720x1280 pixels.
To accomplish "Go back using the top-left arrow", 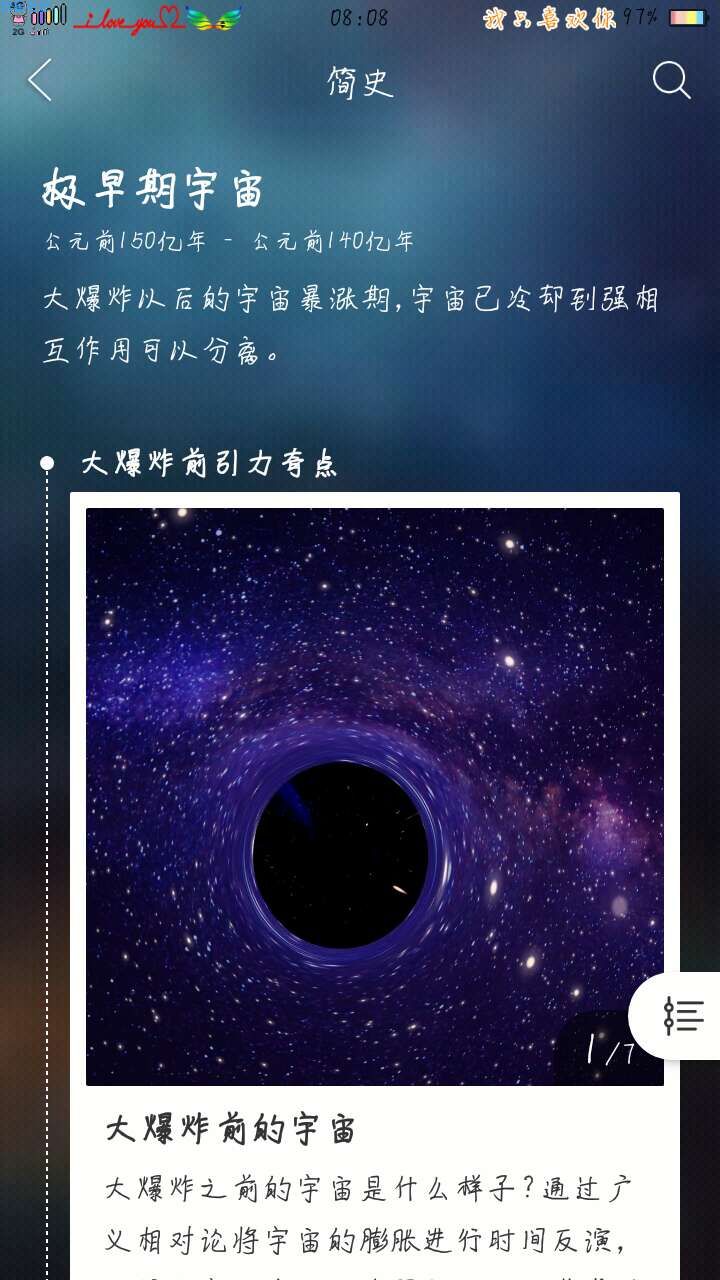I will point(40,81).
